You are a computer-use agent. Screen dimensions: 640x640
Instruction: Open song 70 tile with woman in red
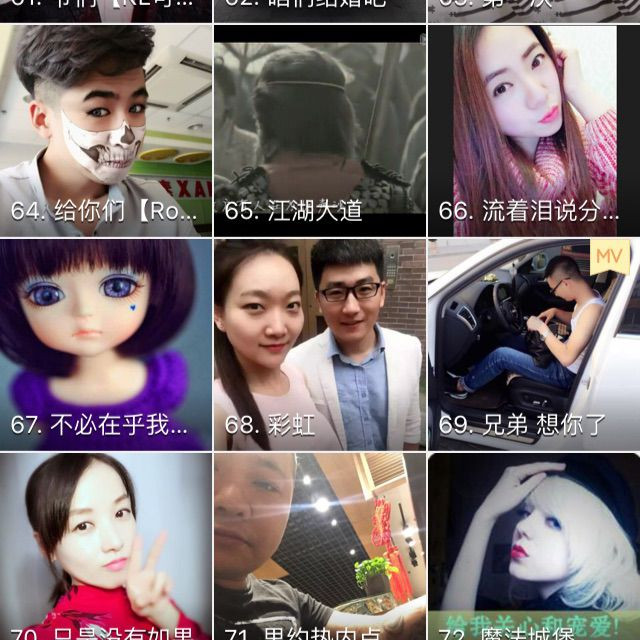(x=106, y=546)
